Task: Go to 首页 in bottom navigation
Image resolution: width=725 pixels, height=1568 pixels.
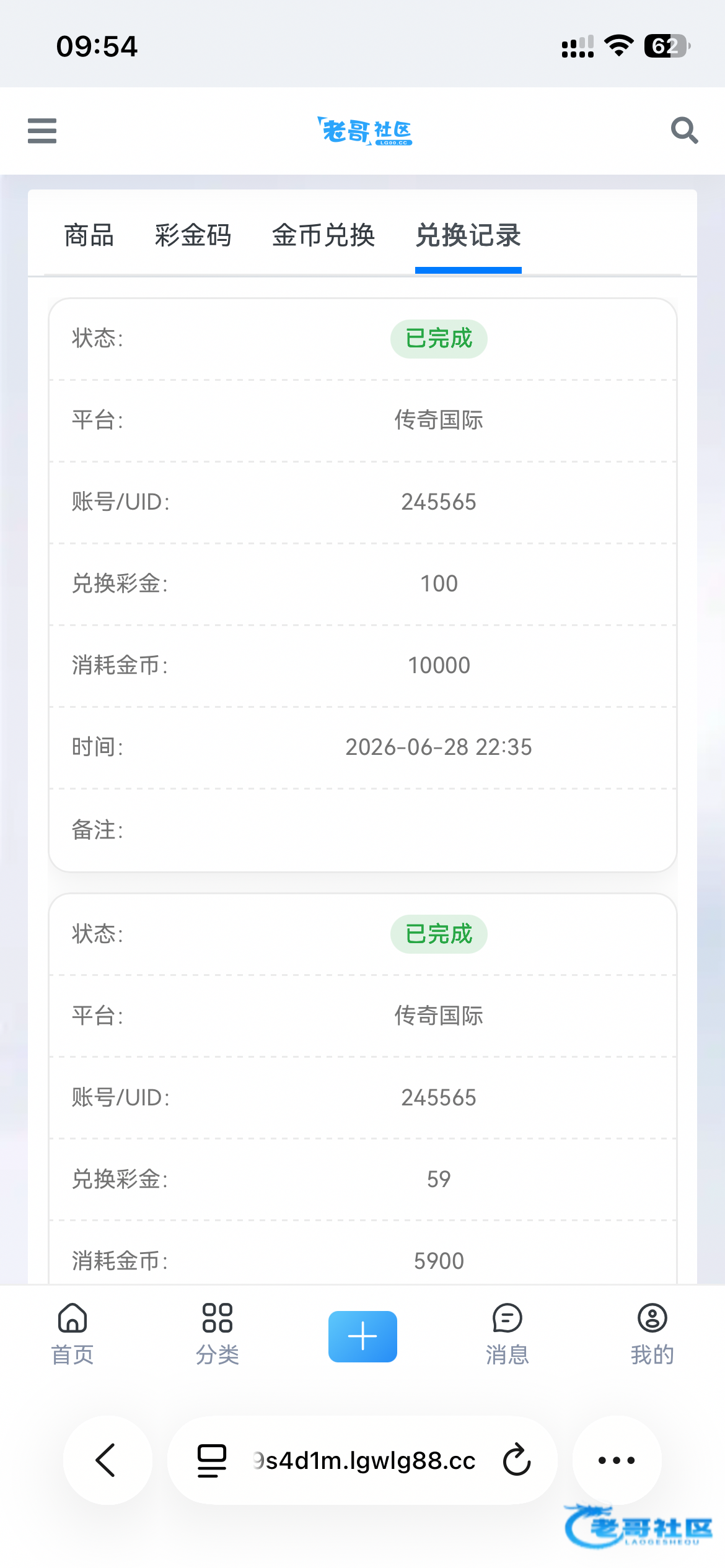Action: [72, 1333]
